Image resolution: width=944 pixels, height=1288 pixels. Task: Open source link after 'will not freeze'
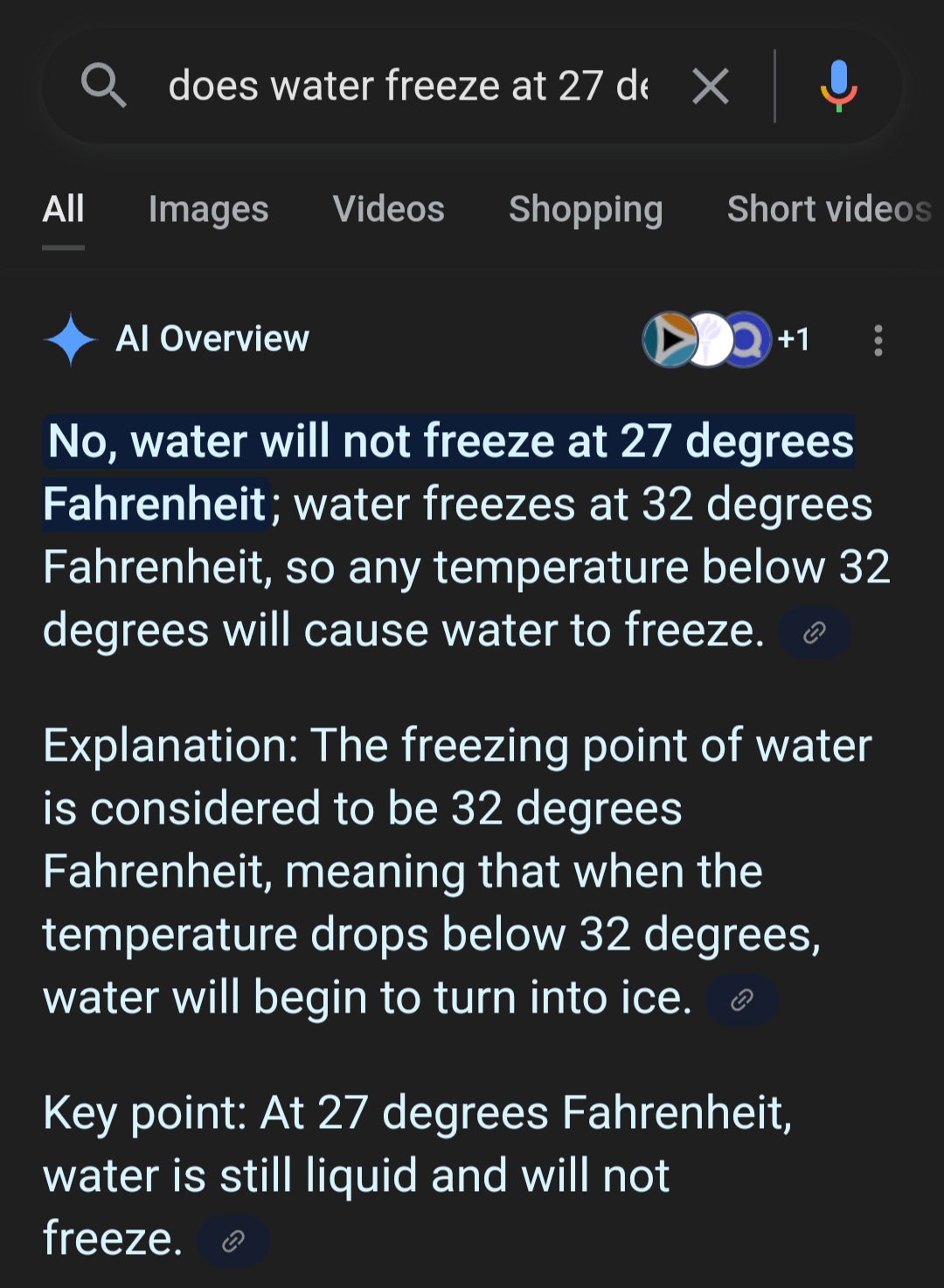233,1241
